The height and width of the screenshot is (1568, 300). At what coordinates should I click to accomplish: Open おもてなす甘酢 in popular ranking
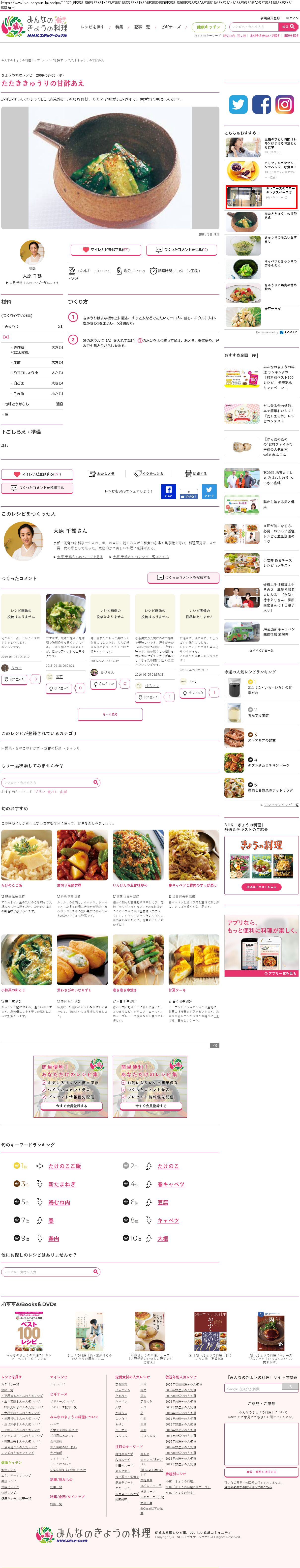[259, 715]
